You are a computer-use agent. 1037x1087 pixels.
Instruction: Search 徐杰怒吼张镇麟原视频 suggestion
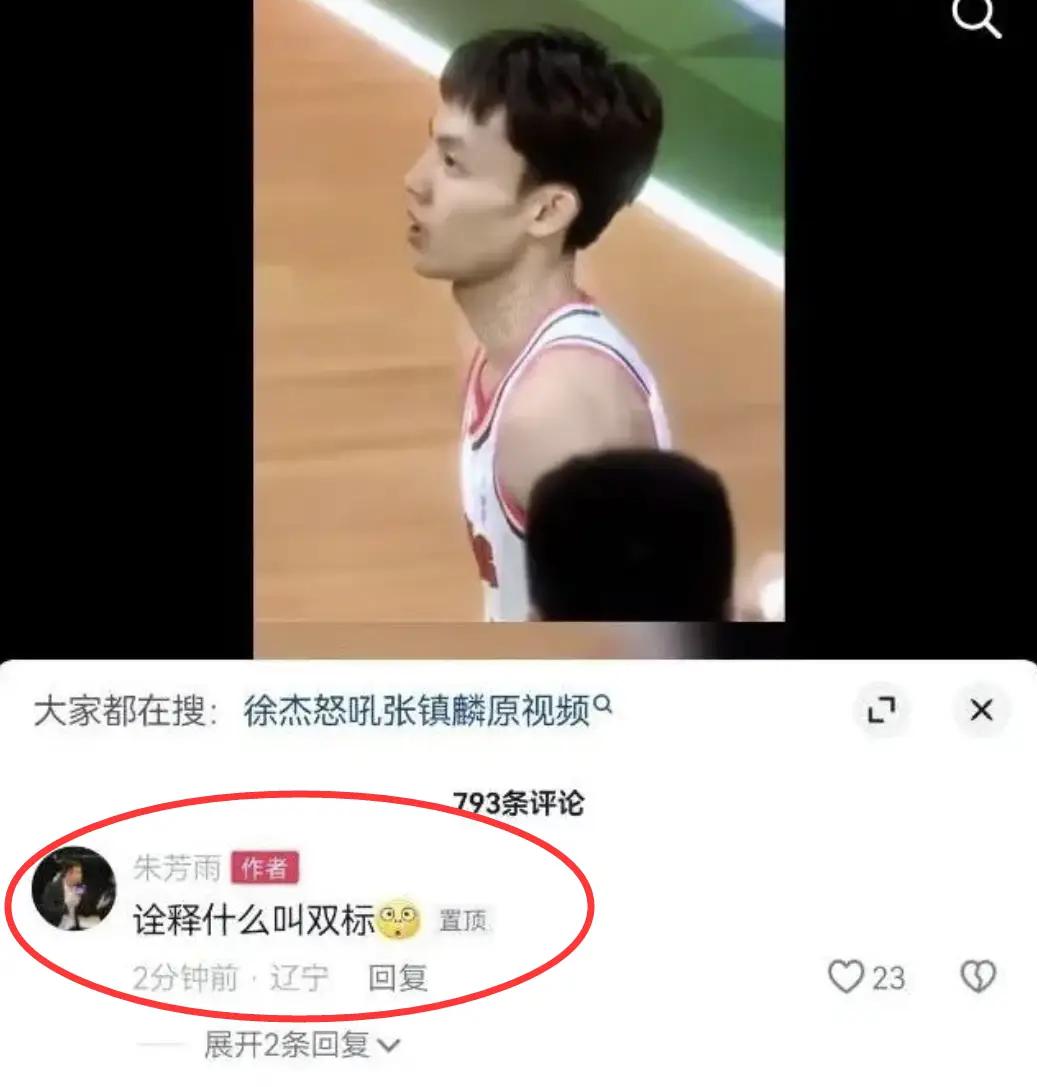(x=426, y=711)
